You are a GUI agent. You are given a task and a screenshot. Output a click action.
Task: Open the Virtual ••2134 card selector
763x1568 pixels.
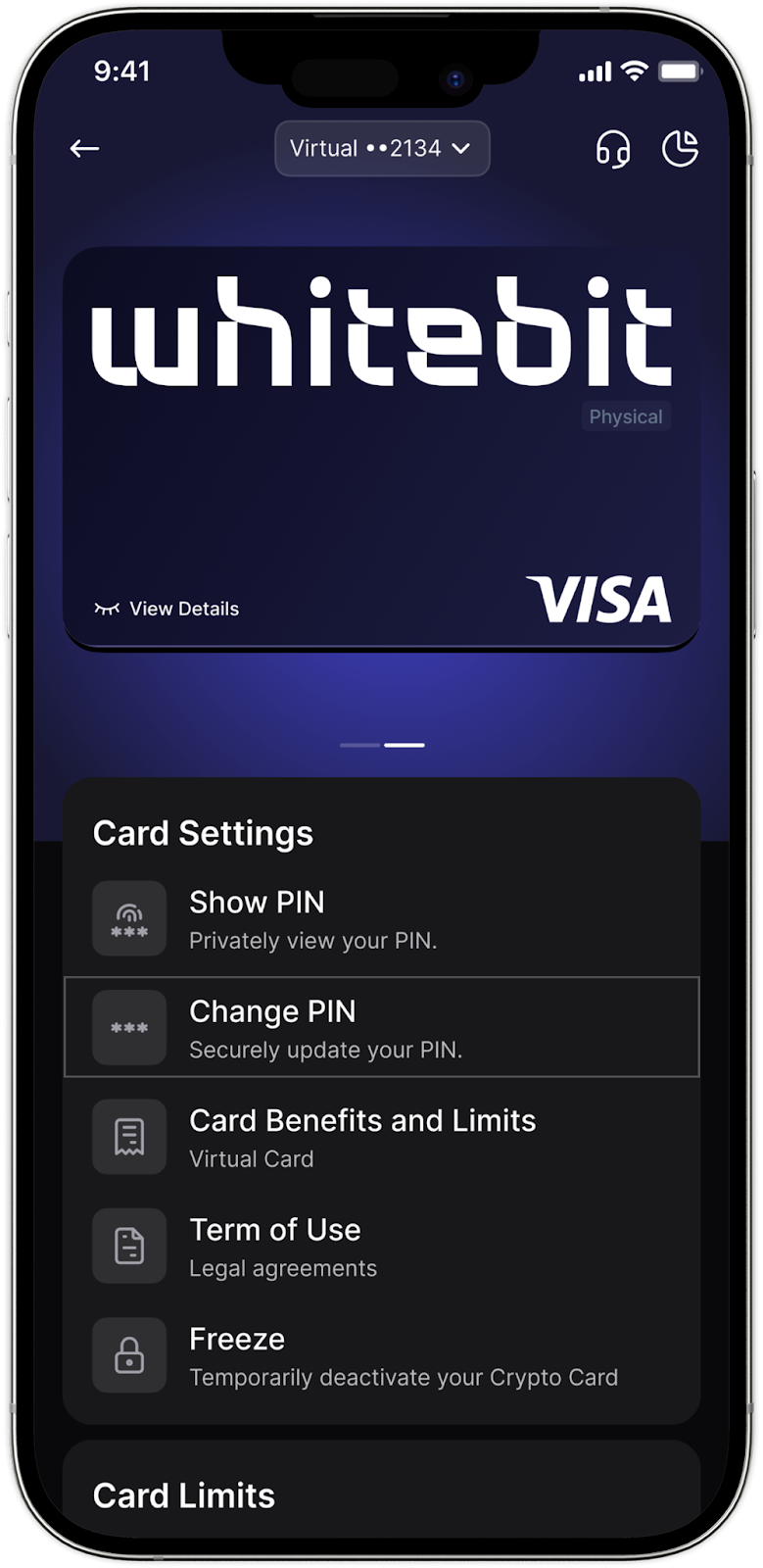tap(381, 149)
